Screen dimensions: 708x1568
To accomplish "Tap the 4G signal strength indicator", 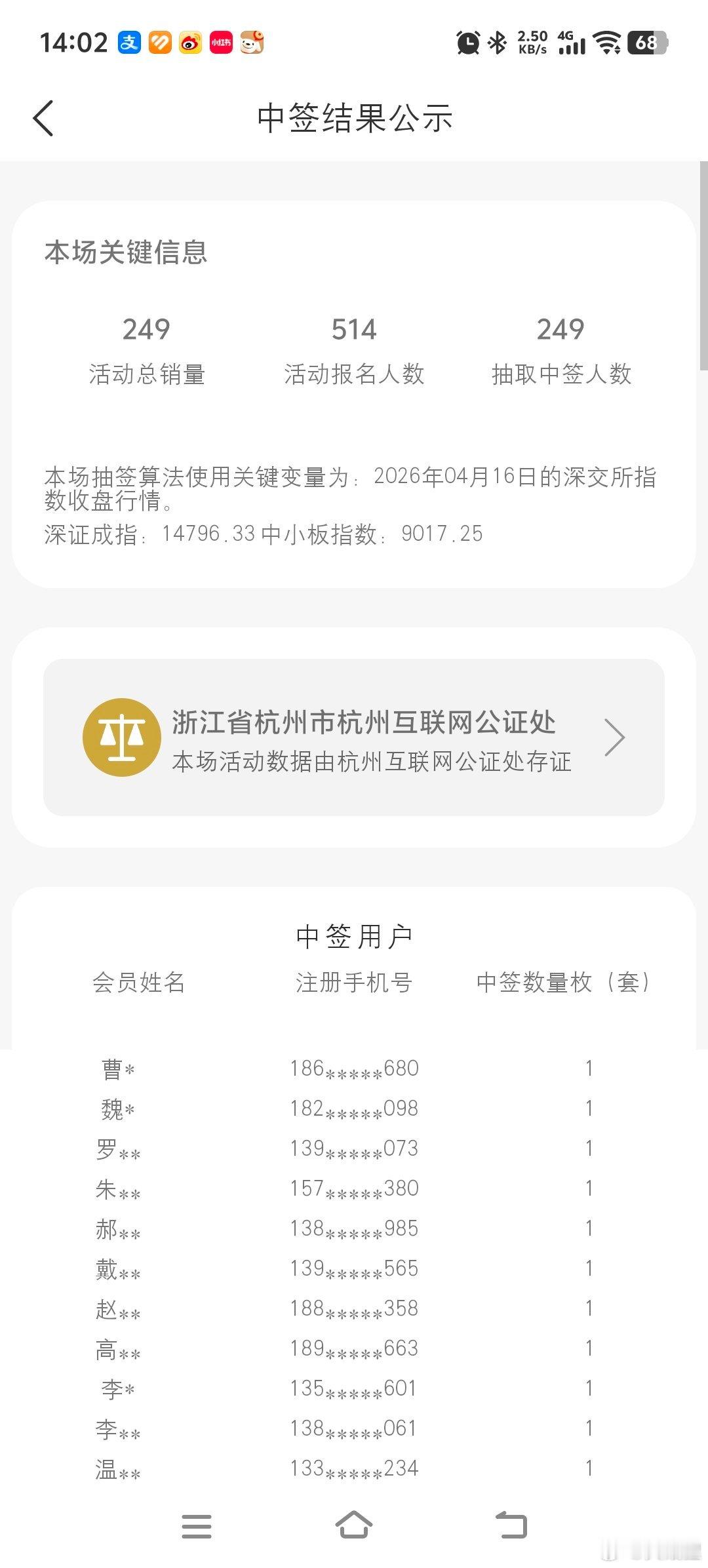I will point(572,43).
